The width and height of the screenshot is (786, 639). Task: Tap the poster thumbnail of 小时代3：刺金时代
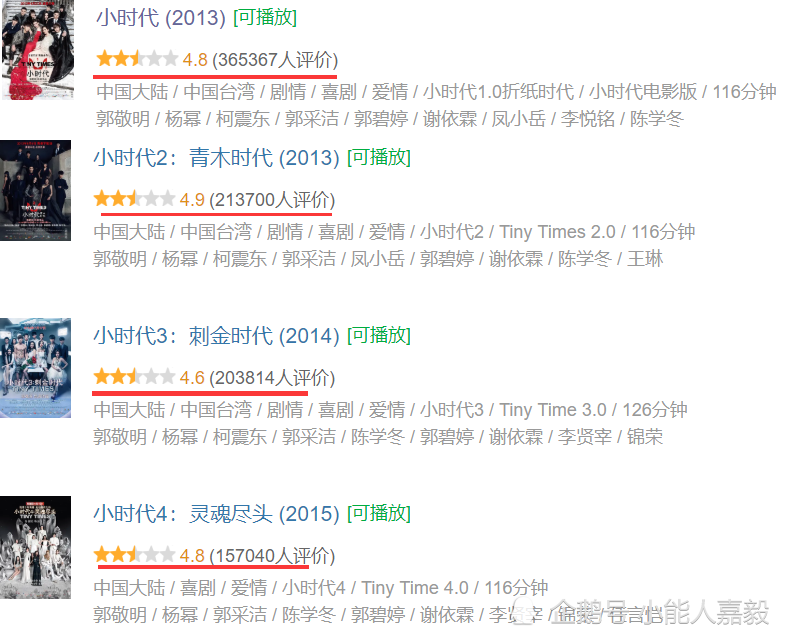click(35, 368)
